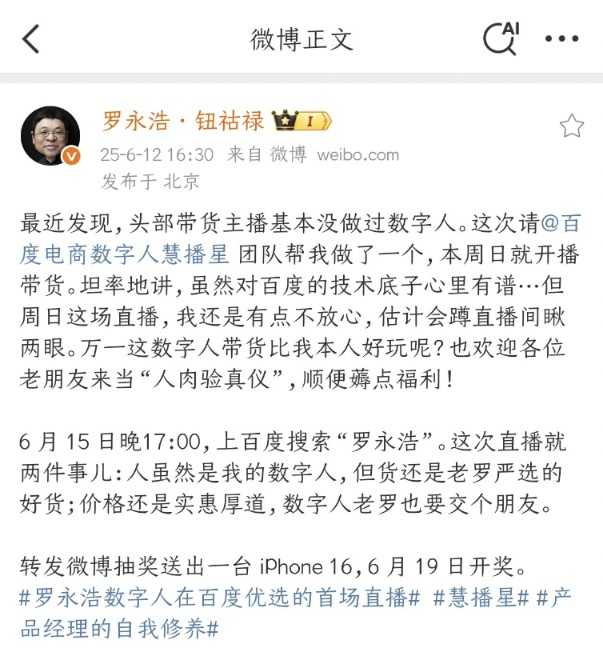Image resolution: width=603 pixels, height=664 pixels.
Task: Open the three-dot overflow menu
Action: [x=561, y=39]
